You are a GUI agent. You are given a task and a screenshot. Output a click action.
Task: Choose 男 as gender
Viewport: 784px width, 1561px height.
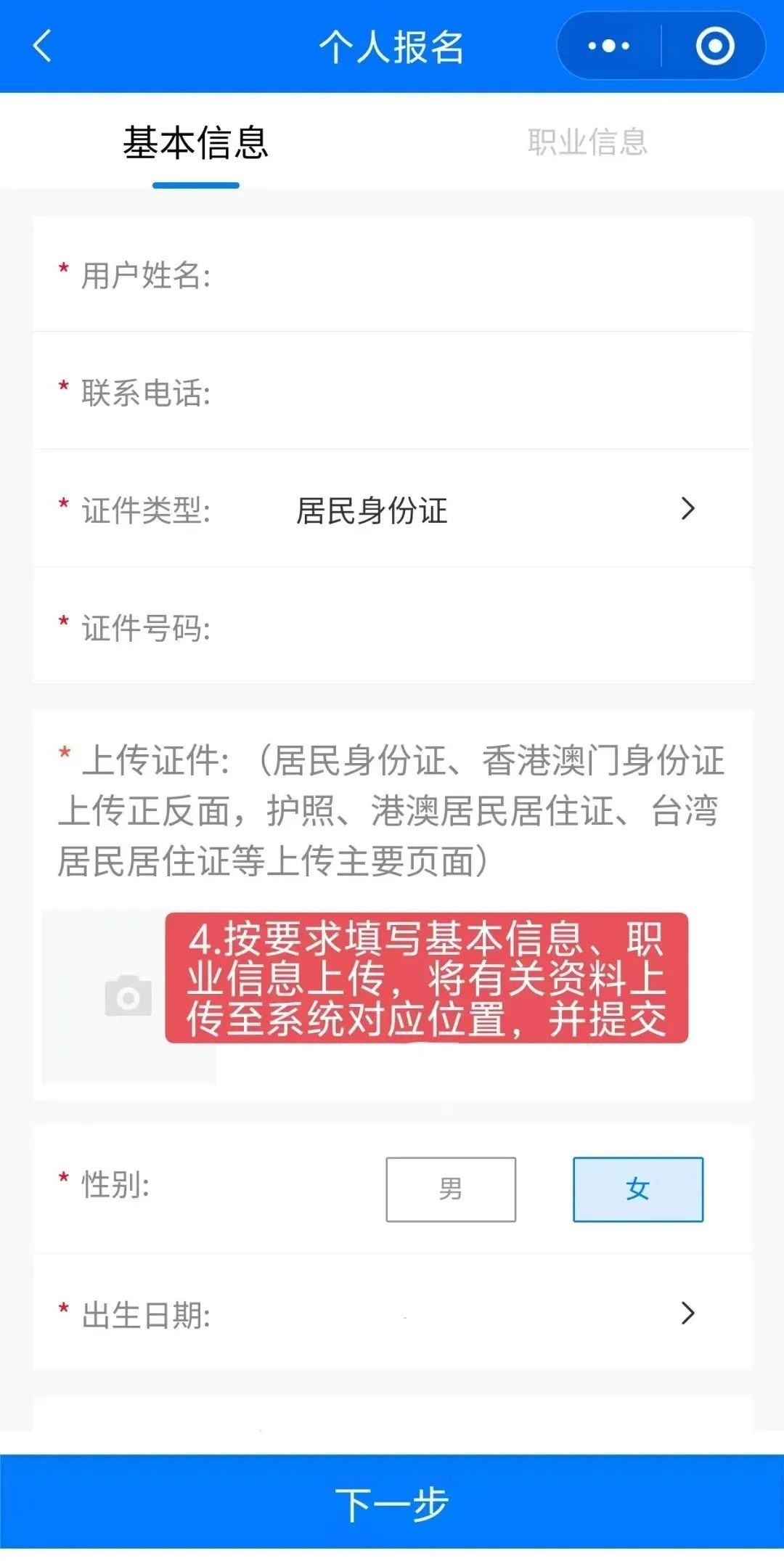tap(450, 1189)
